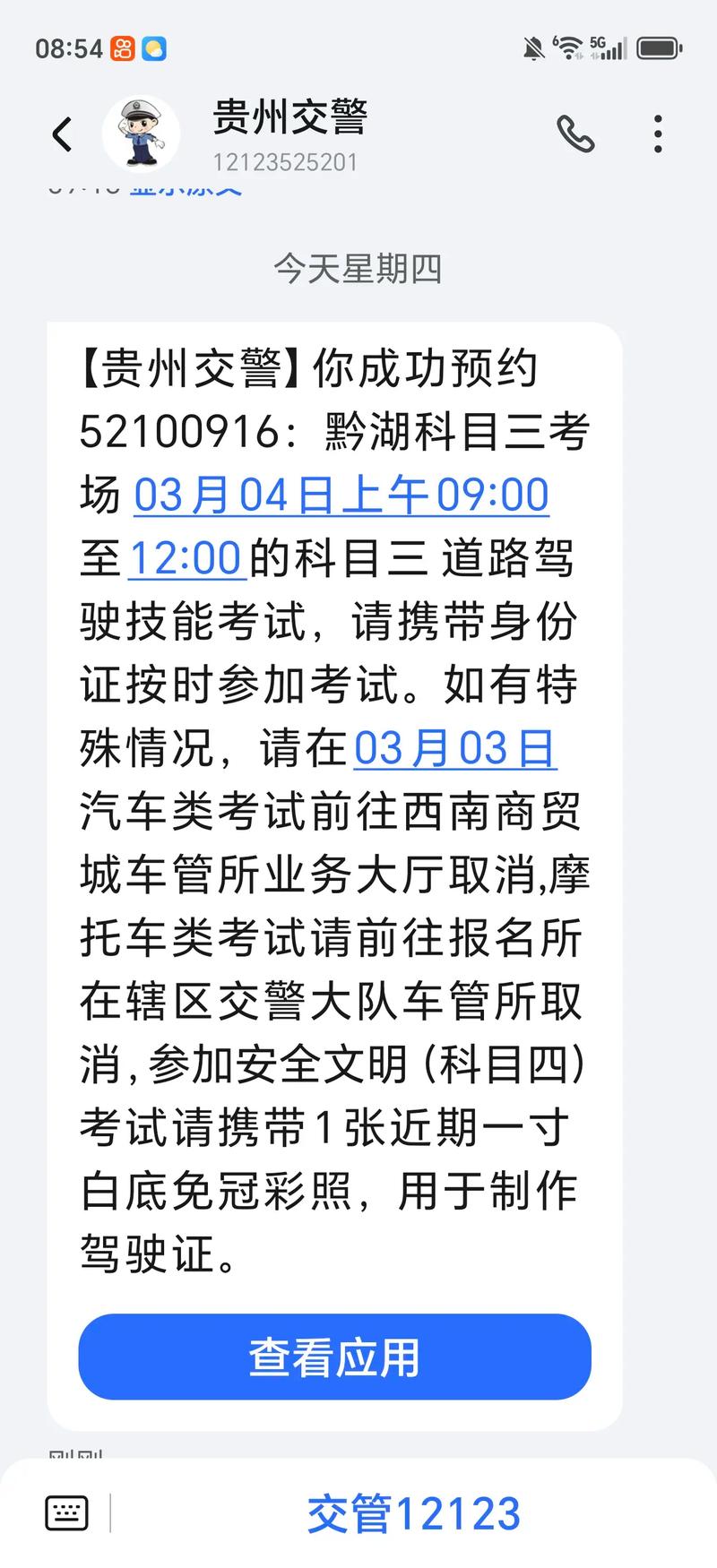
Task: Tap the underlined 12:00 time link
Action: pos(186,558)
